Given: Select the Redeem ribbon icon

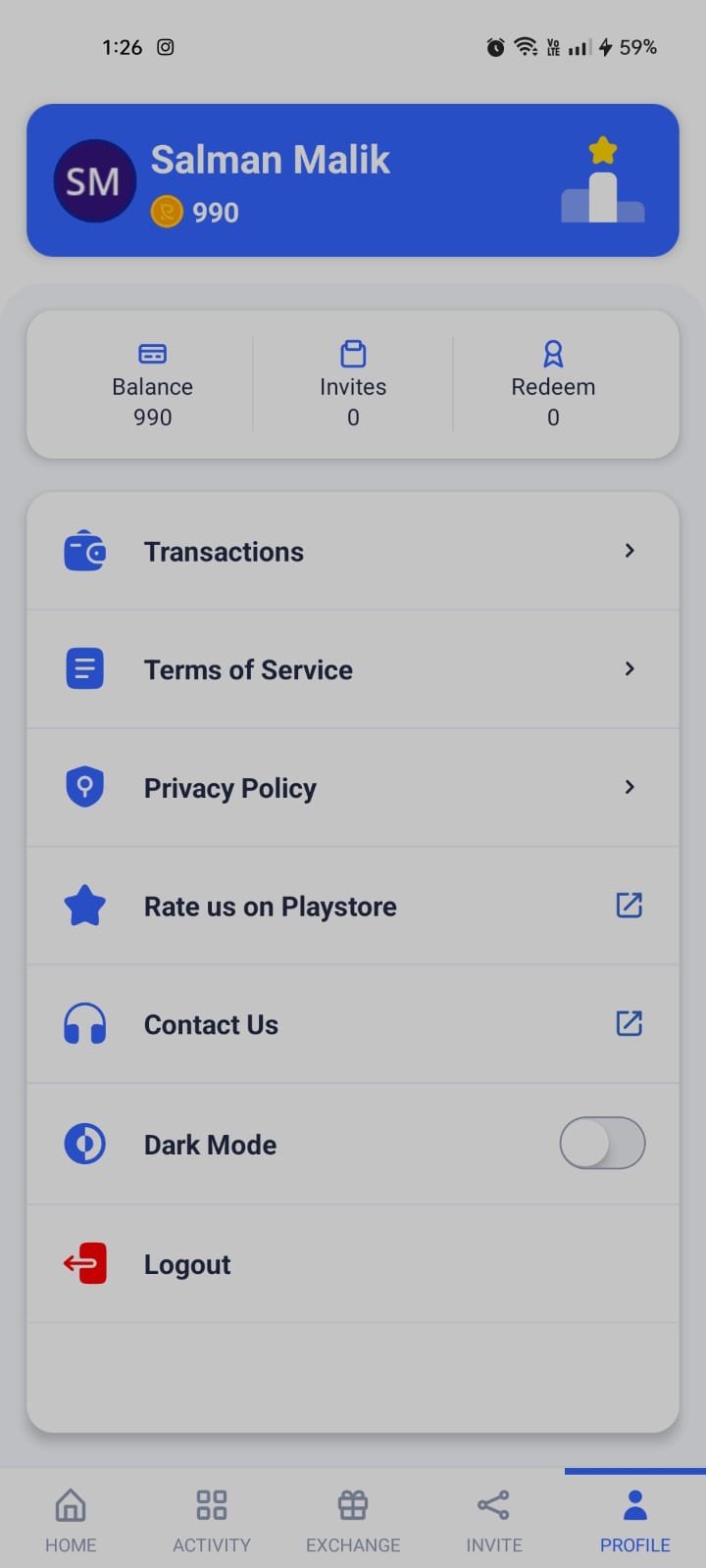Looking at the screenshot, I should pos(552,353).
